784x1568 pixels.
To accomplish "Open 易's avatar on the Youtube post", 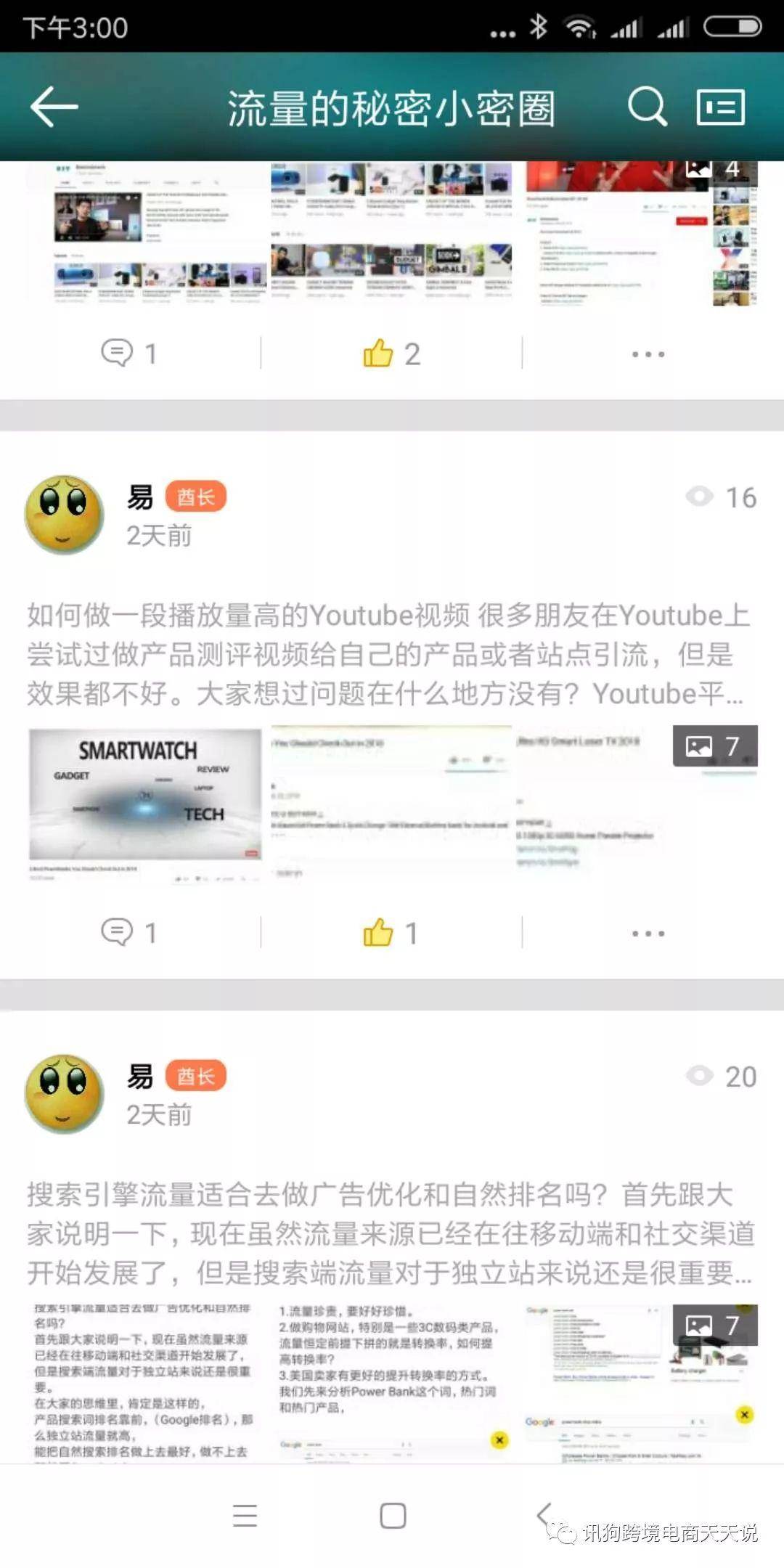I will [65, 515].
